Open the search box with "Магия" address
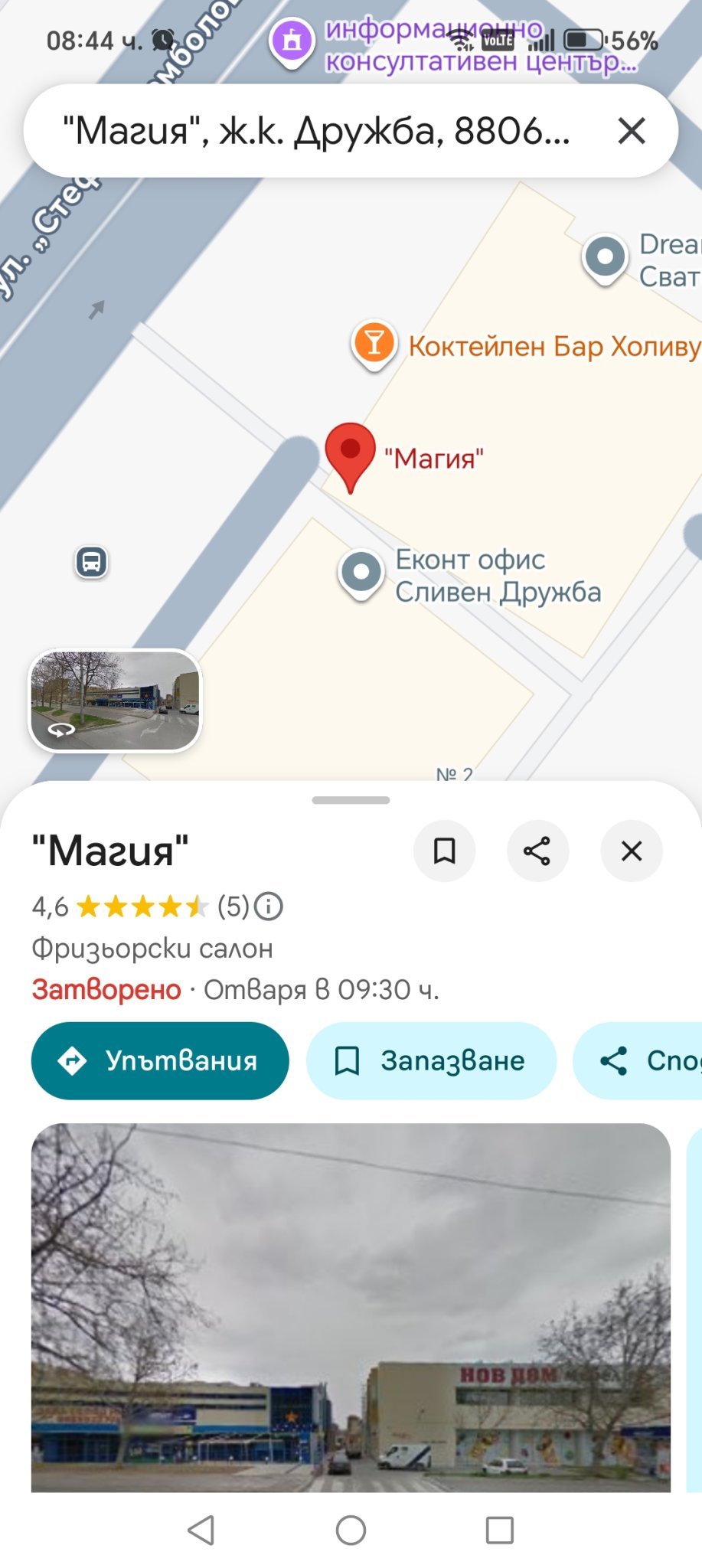The image size is (702, 1568). coord(314,131)
